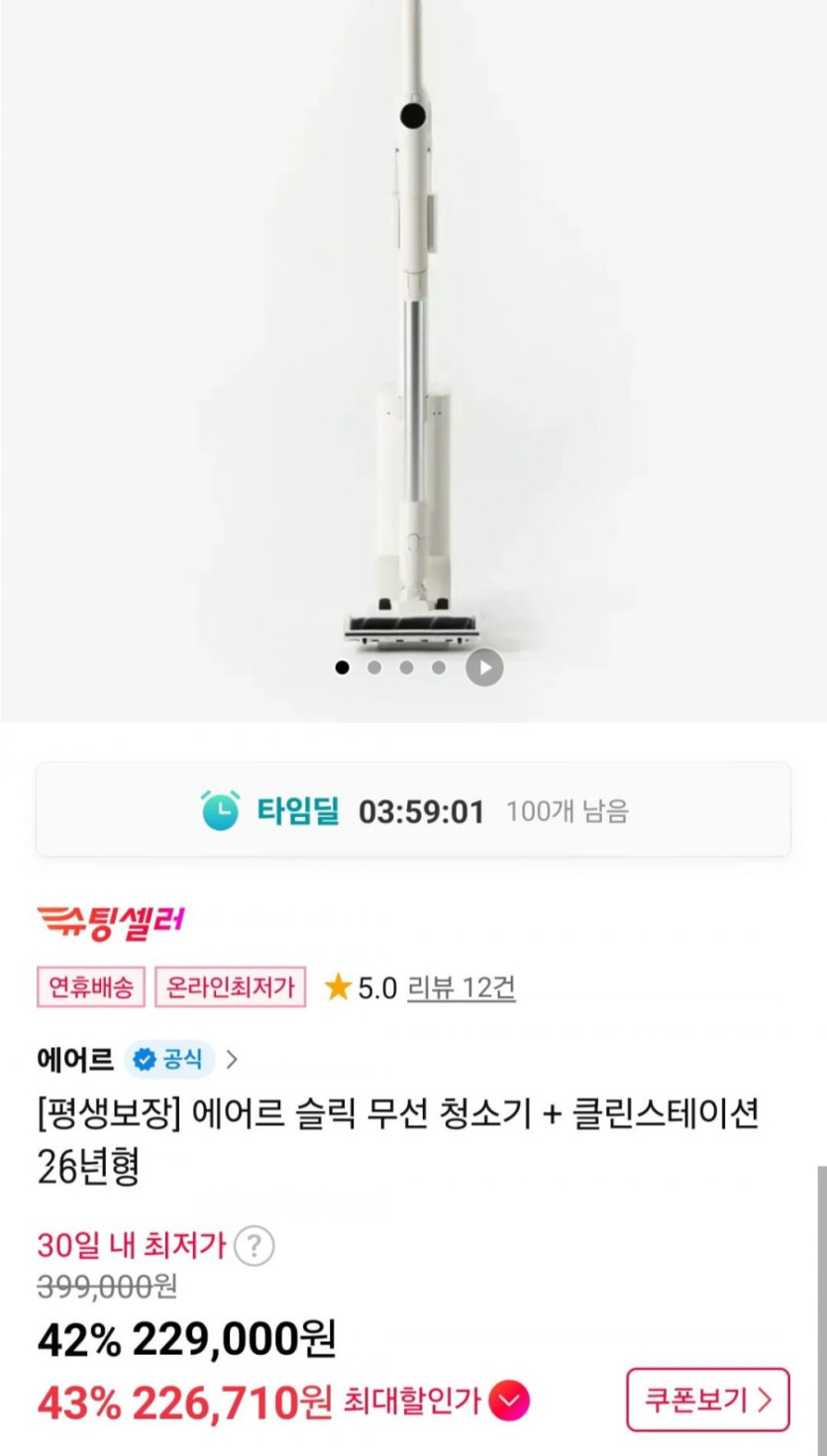The width and height of the screenshot is (827, 1456).
Task: Show the 30일 내 최저가 help info
Action: [x=254, y=1245]
